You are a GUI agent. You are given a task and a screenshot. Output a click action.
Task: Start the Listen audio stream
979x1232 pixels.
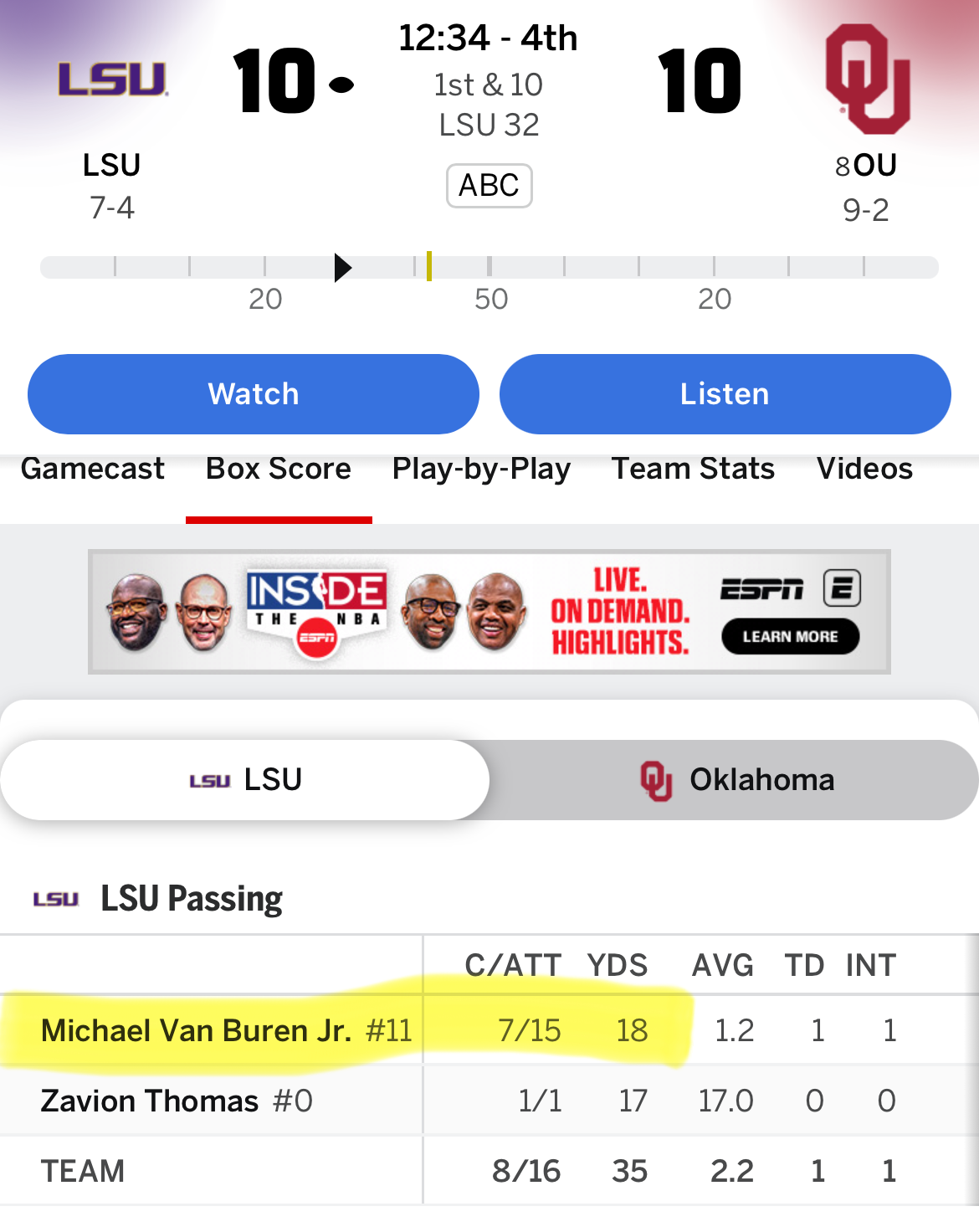pyautogui.click(x=725, y=394)
